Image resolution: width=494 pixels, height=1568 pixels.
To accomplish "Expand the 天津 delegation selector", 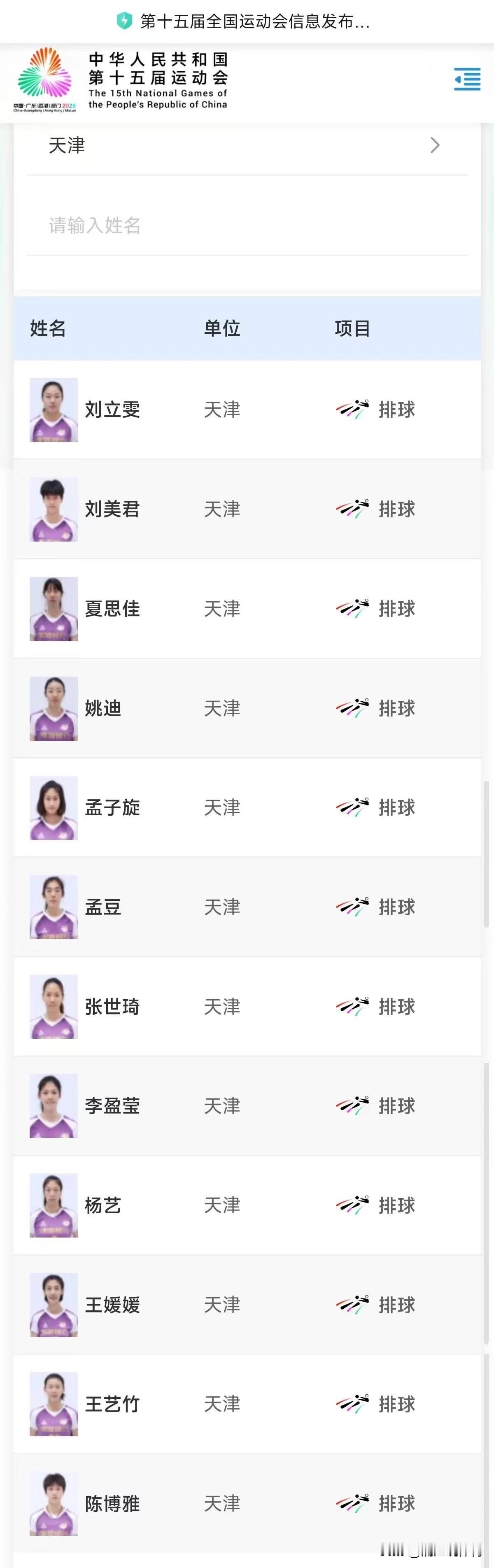I will [247, 145].
